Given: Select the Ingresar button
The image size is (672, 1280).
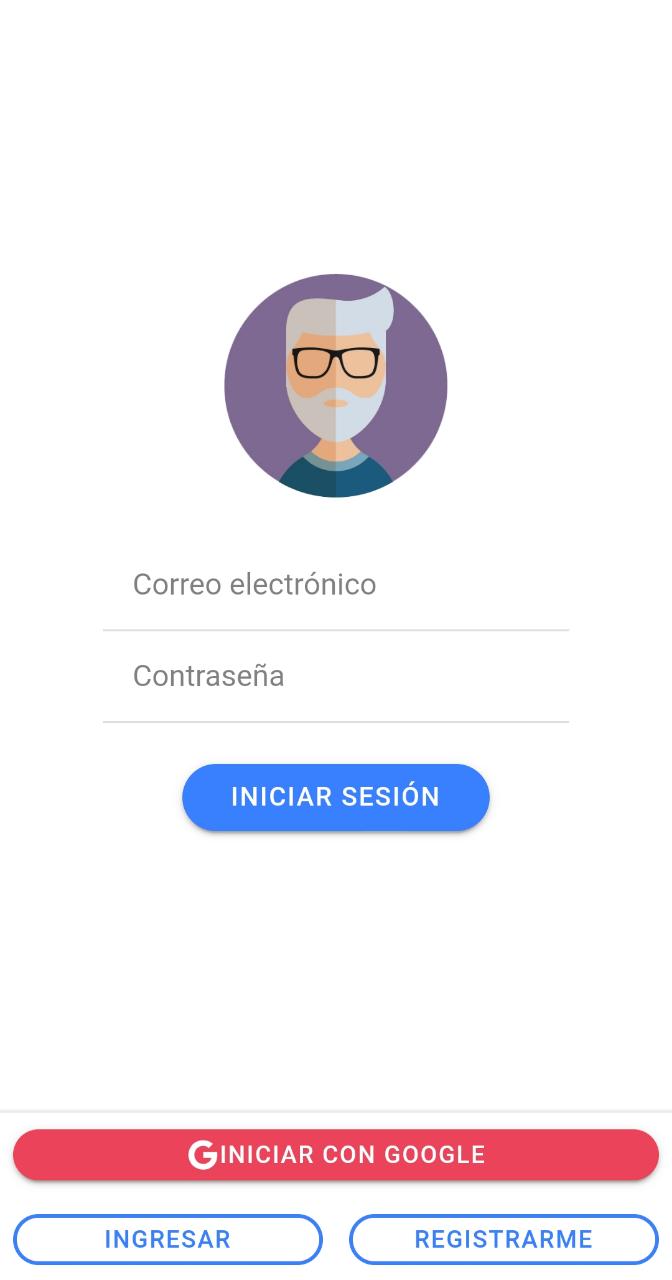Looking at the screenshot, I should 168,1239.
